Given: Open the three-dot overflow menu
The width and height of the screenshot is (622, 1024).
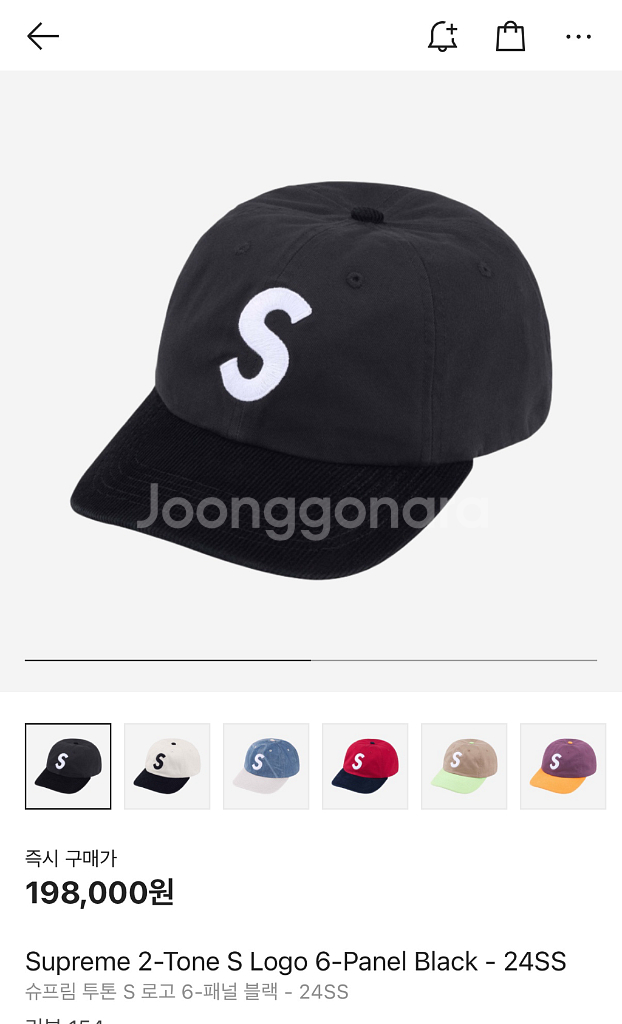Looking at the screenshot, I should [x=579, y=37].
